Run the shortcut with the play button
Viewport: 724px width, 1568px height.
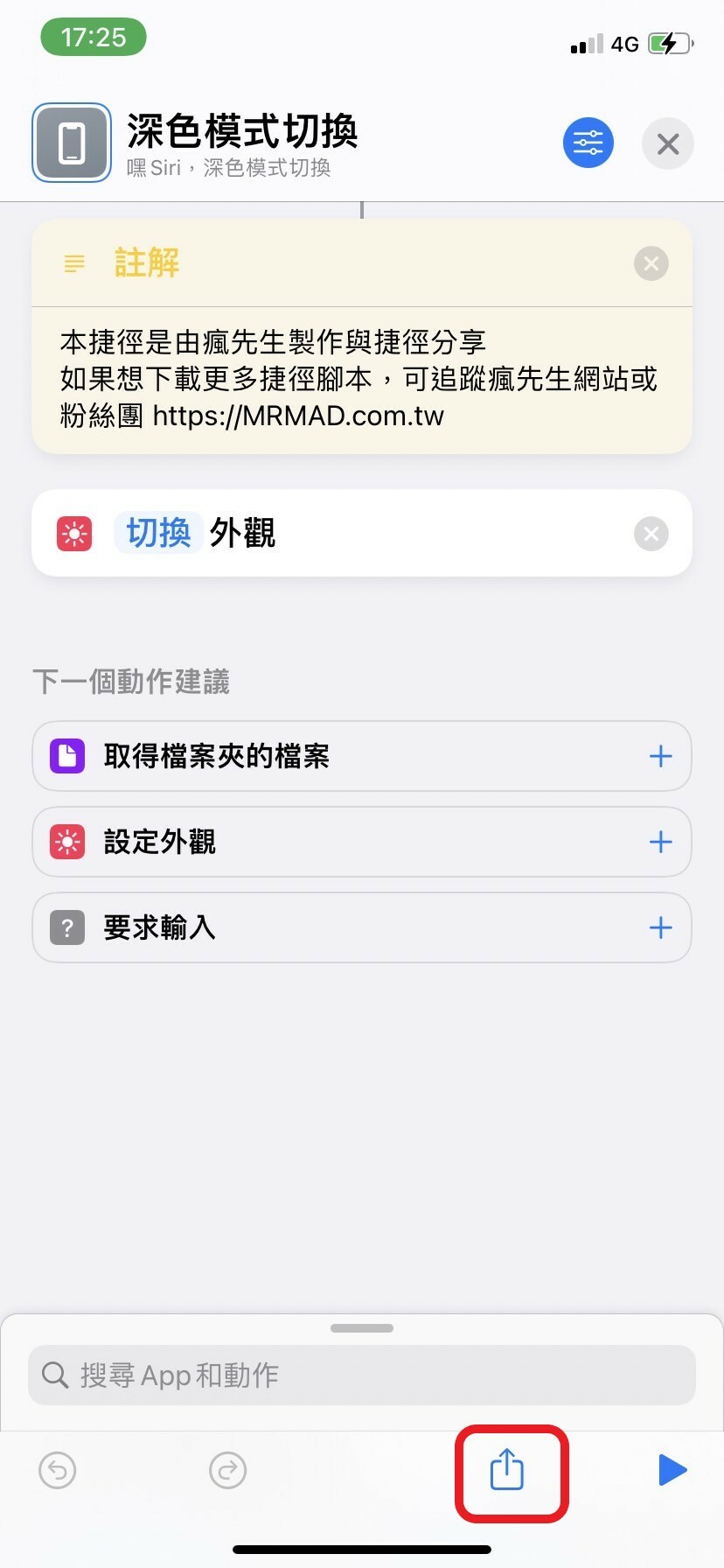tap(672, 1470)
